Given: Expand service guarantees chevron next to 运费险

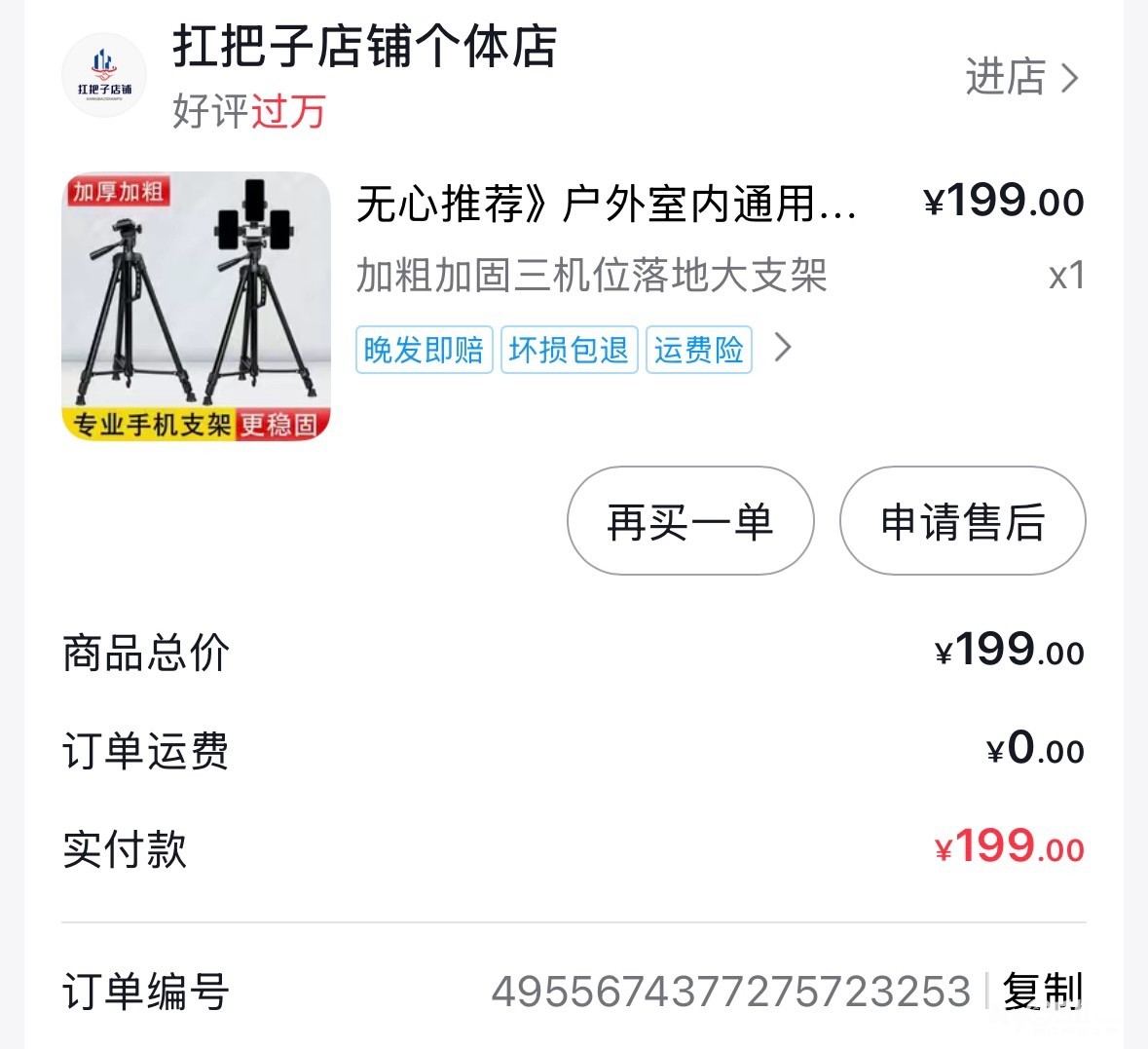Looking at the screenshot, I should [783, 348].
